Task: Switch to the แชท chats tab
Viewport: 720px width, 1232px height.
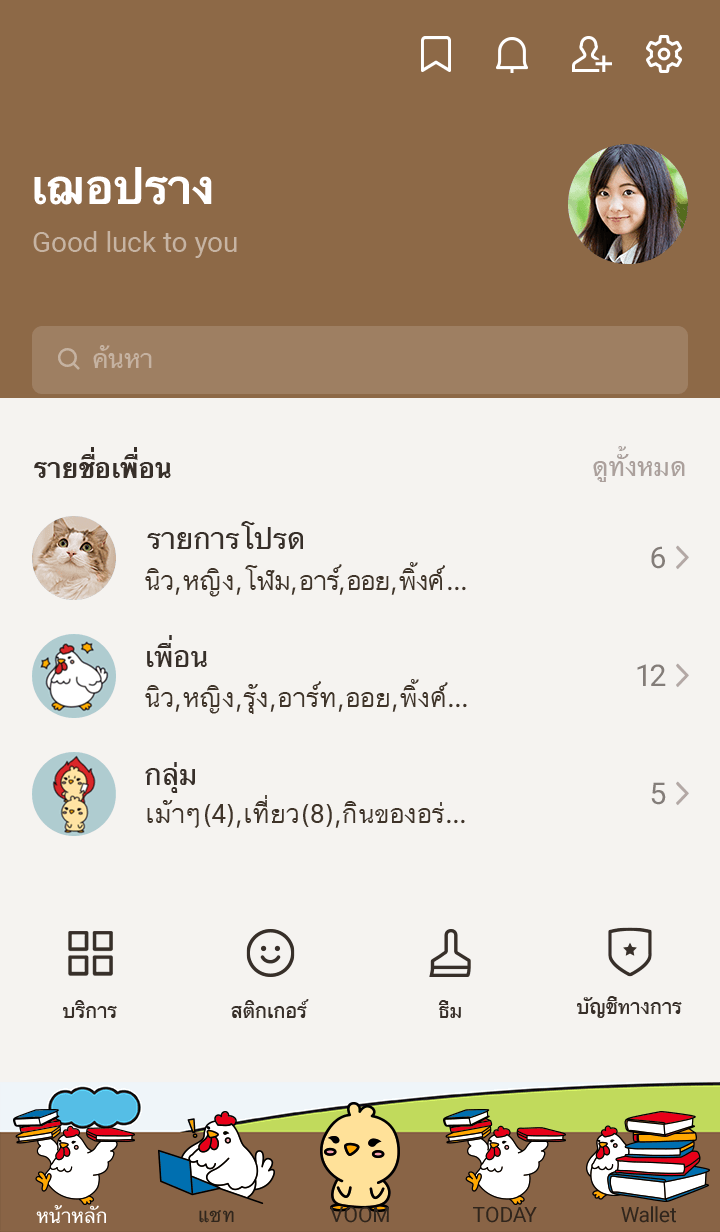Action: point(216,1170)
